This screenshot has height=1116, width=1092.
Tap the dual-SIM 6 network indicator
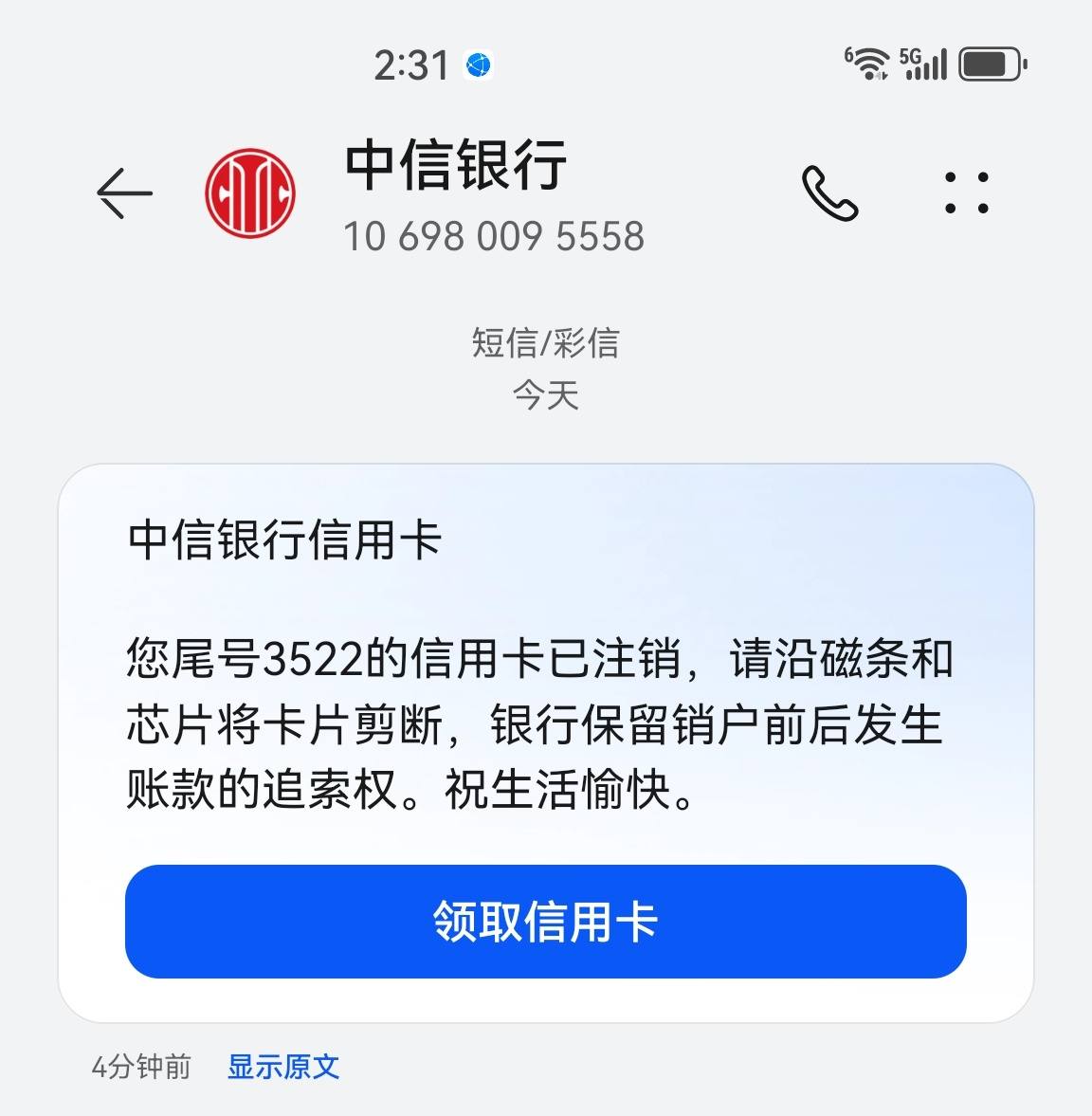(x=849, y=52)
